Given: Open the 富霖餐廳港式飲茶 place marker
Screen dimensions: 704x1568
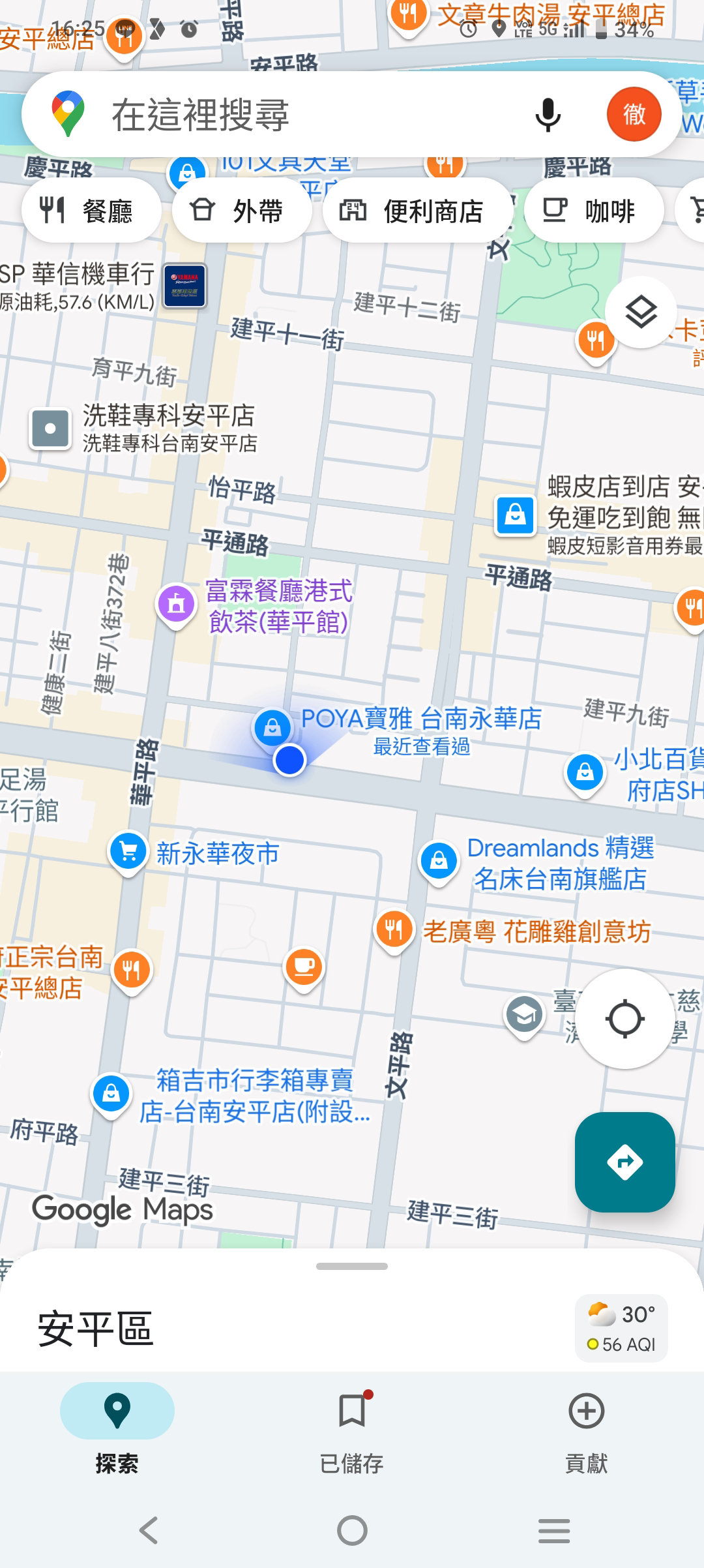Looking at the screenshot, I should point(176,605).
